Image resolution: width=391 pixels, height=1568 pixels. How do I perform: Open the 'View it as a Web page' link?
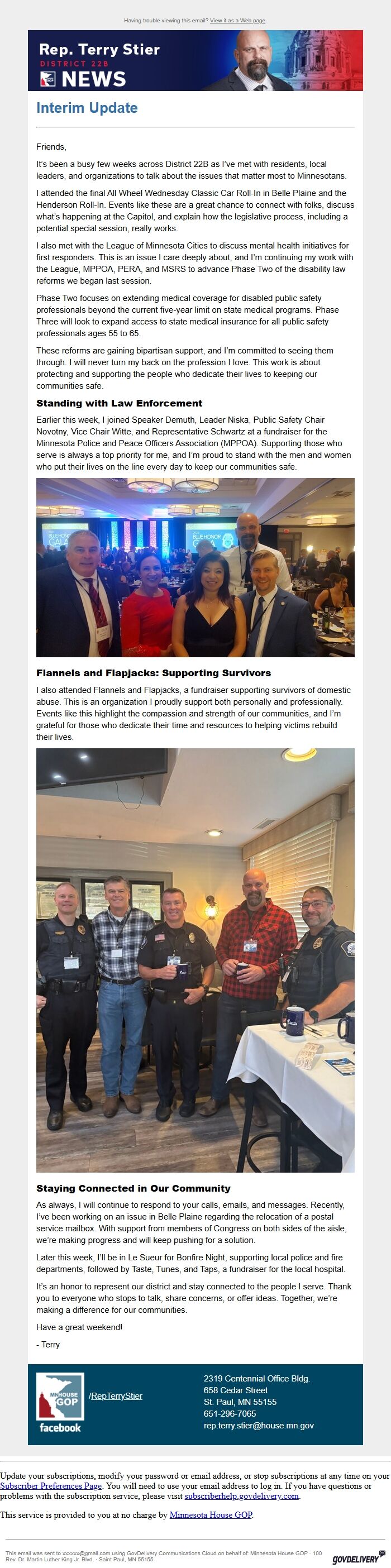coord(237,21)
